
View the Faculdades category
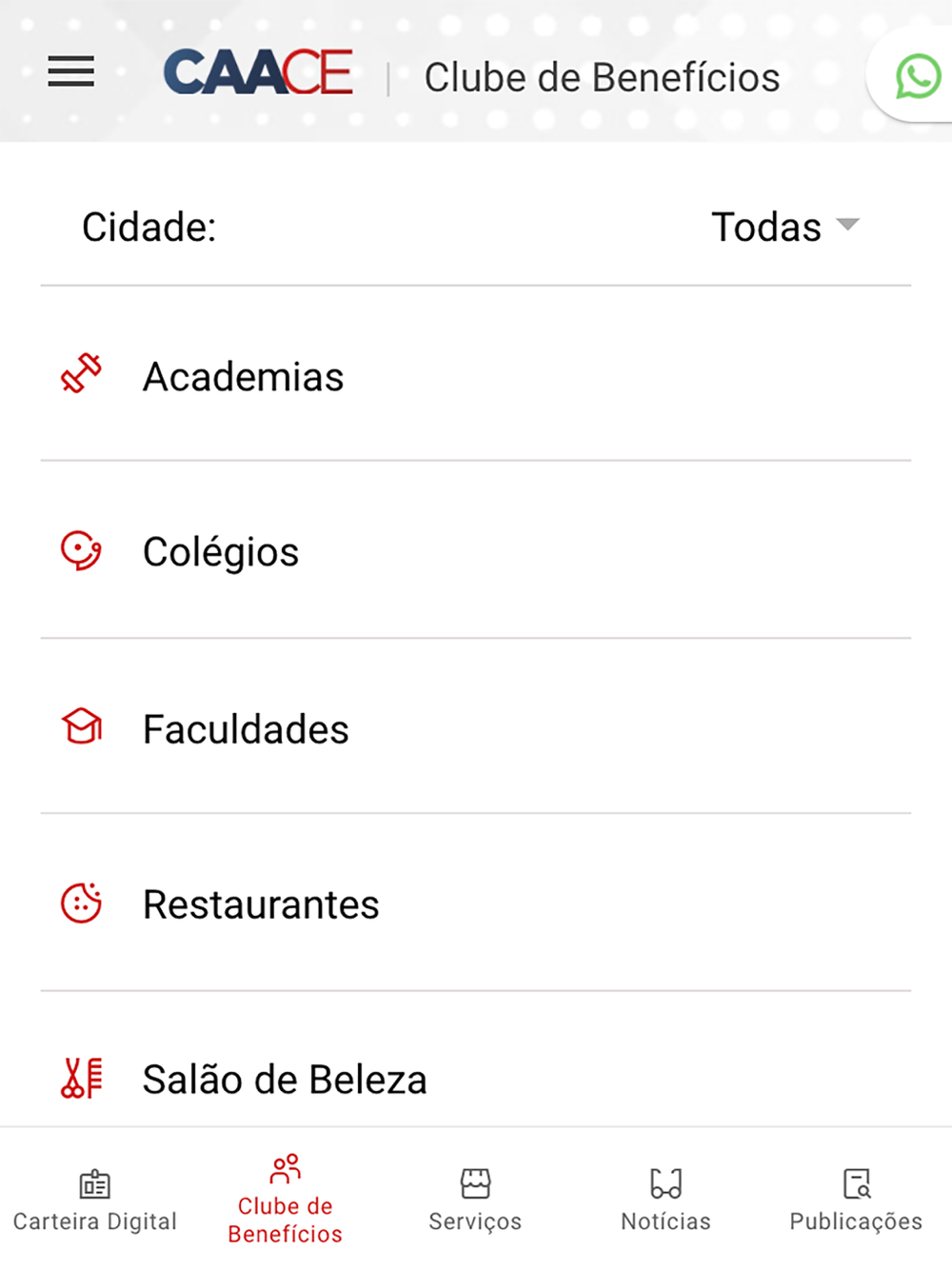pos(246,729)
